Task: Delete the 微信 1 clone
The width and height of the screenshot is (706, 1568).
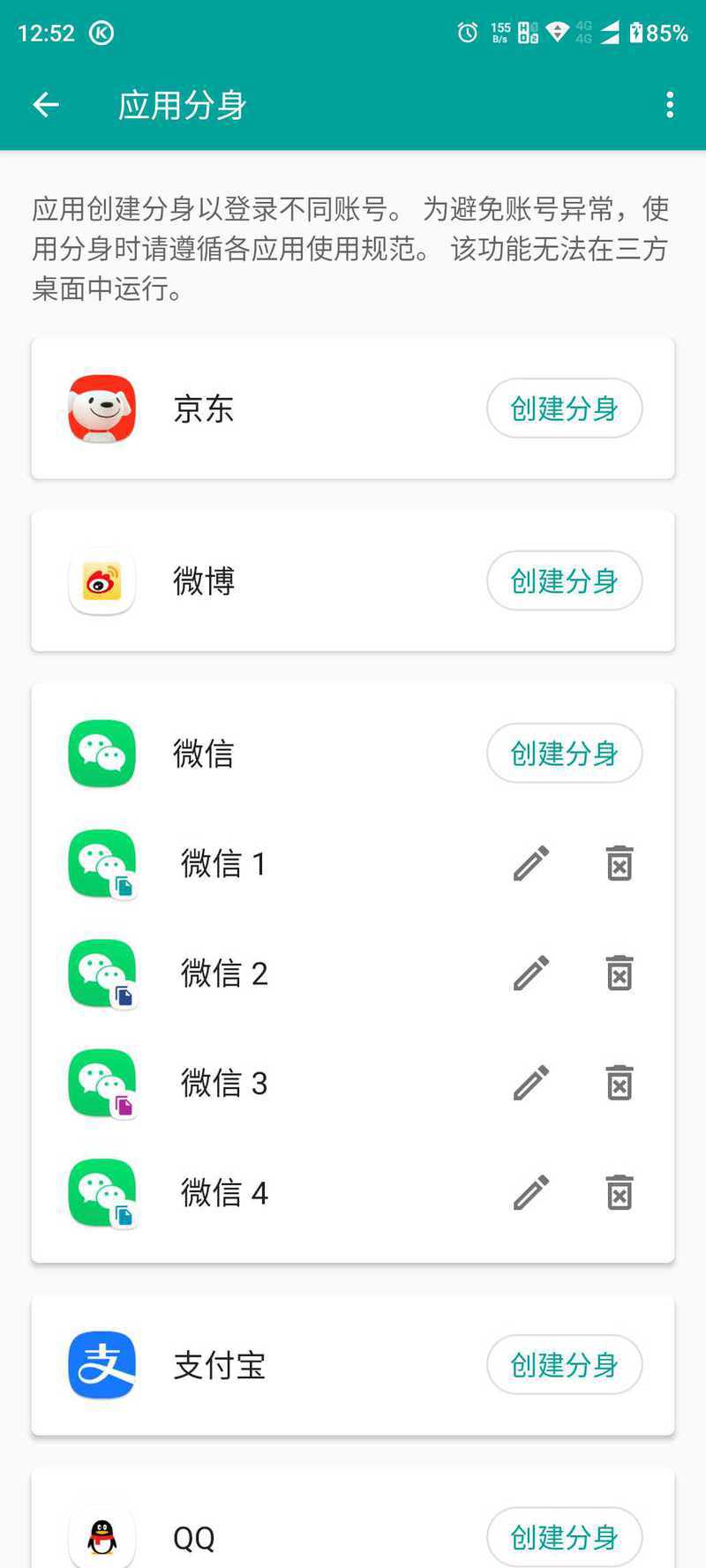Action: (620, 863)
